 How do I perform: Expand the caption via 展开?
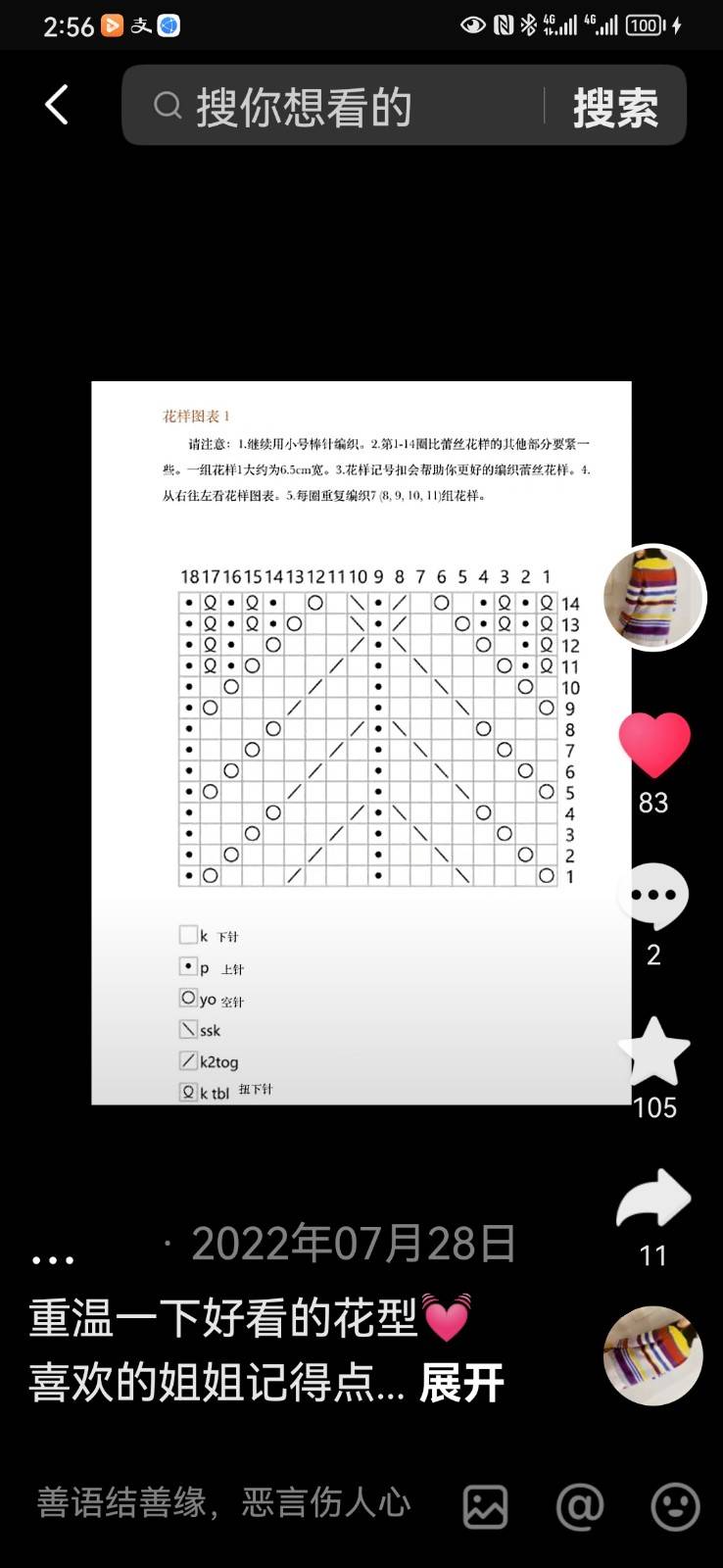[x=461, y=1383]
